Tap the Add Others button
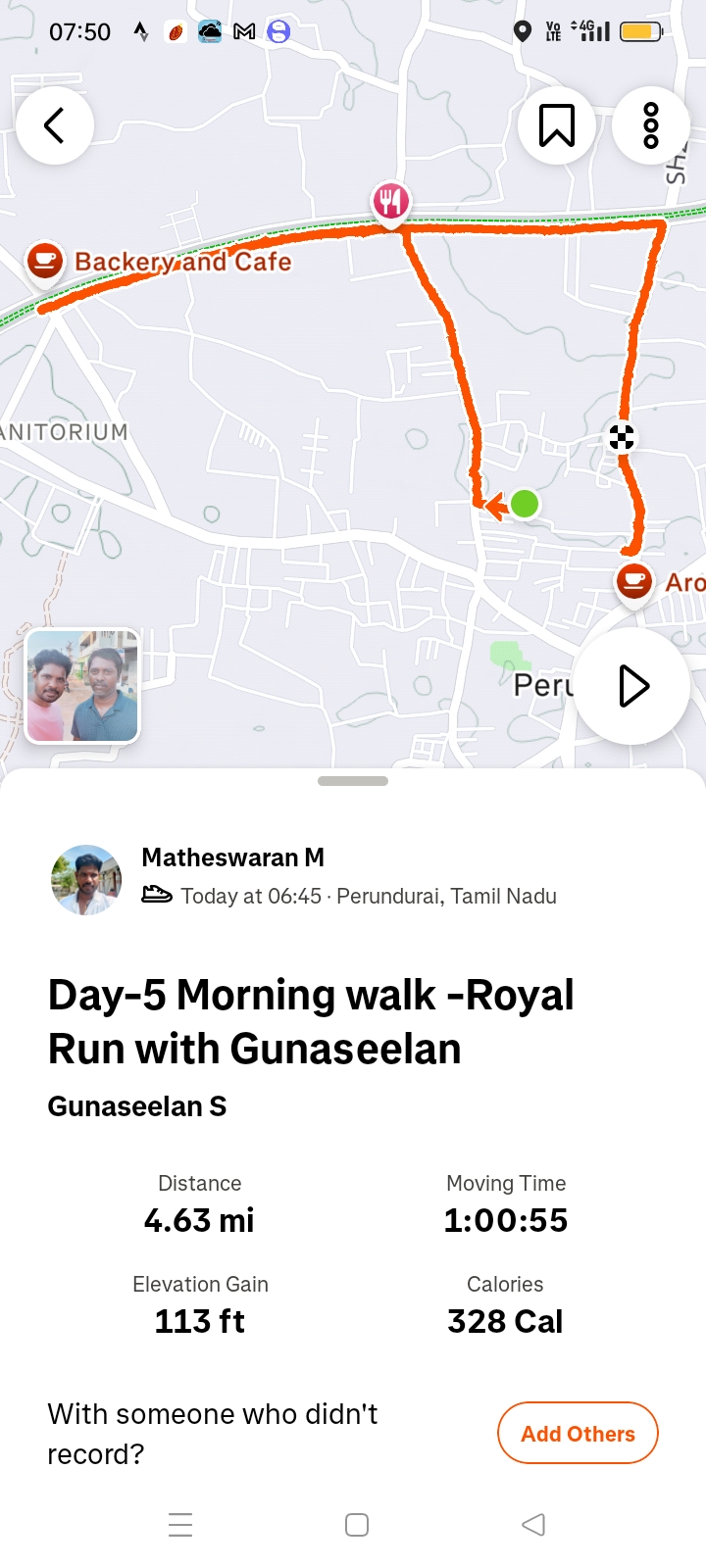 coord(578,1434)
